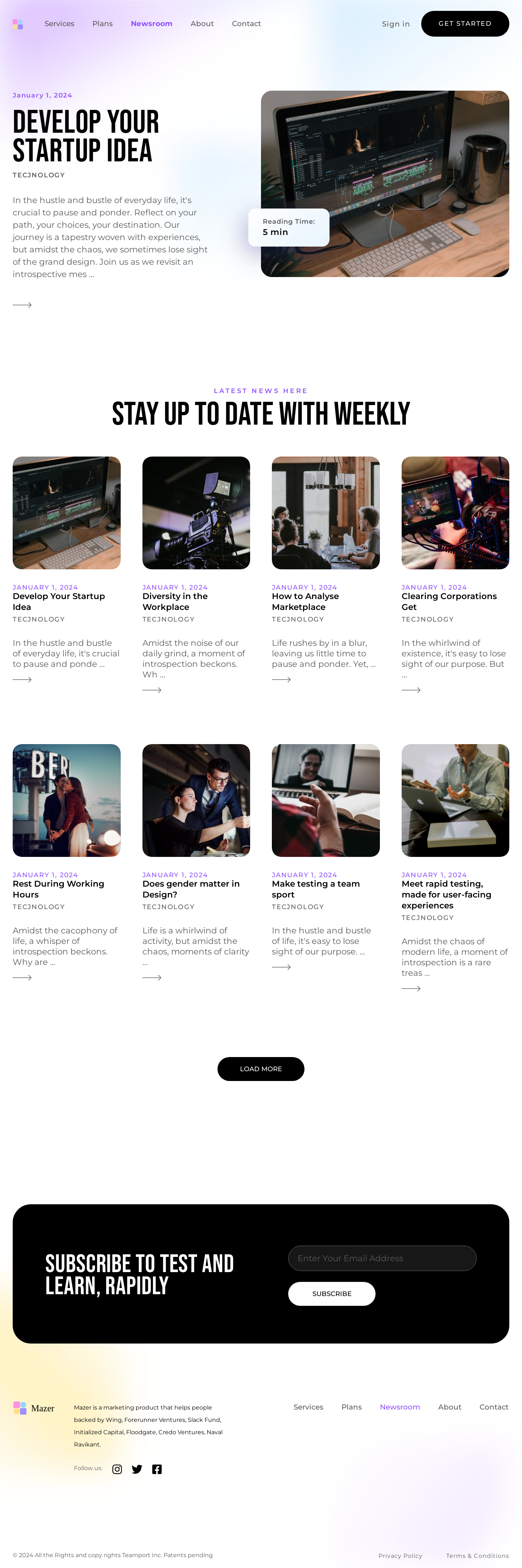Screen dimensions: 522x1568
Task: Tap the Get Started button
Action: click(464, 24)
